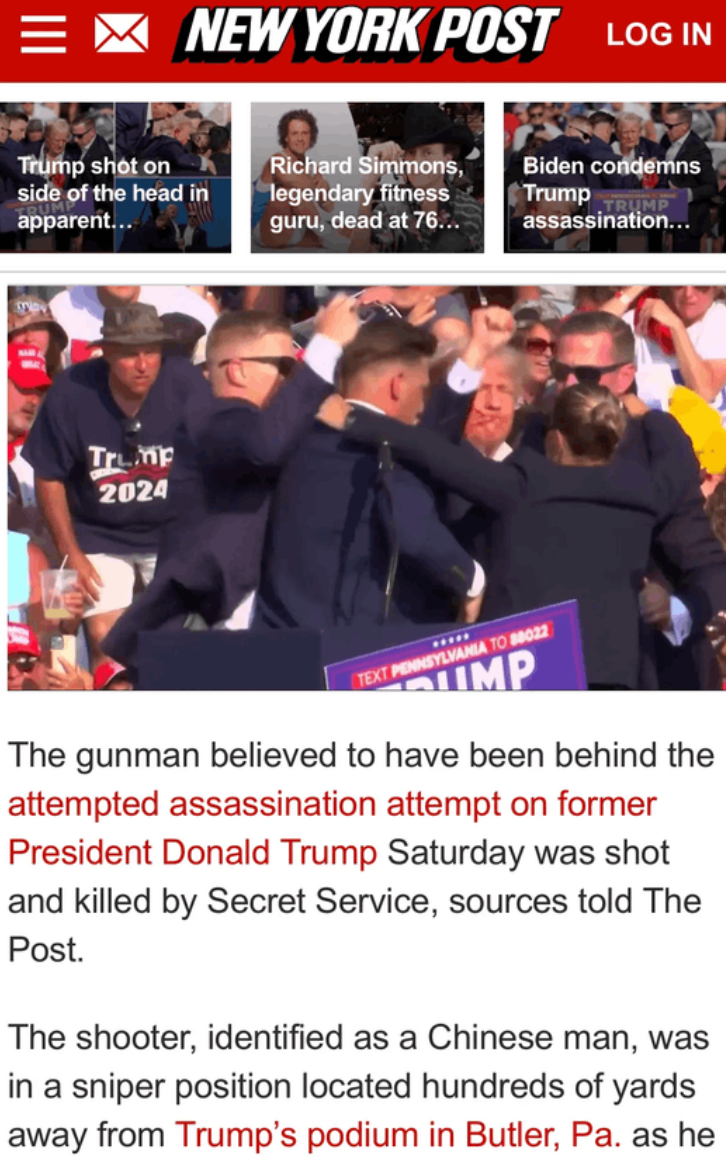Tap the LOG IN button

[x=658, y=35]
